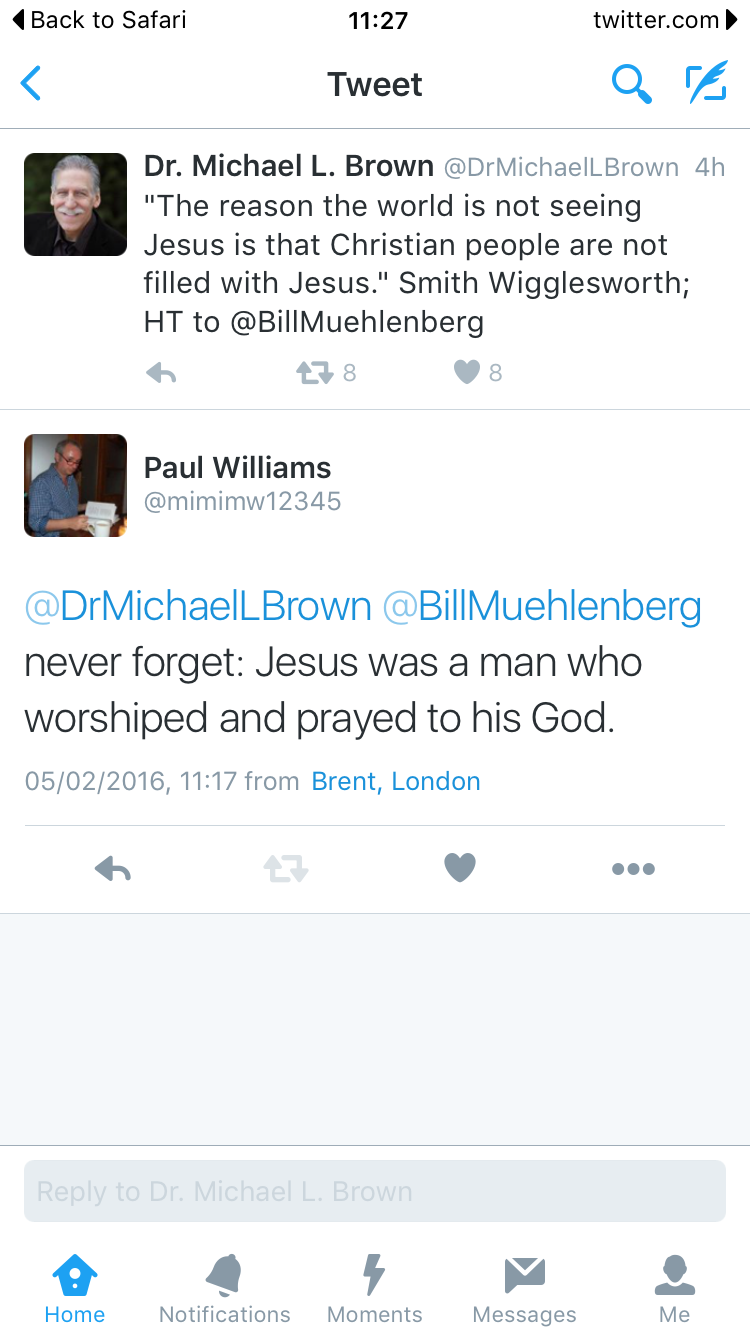The width and height of the screenshot is (750, 1334).
Task: Open @DrMichaelLBrown mention in Paul's tweet
Action: coord(198,607)
